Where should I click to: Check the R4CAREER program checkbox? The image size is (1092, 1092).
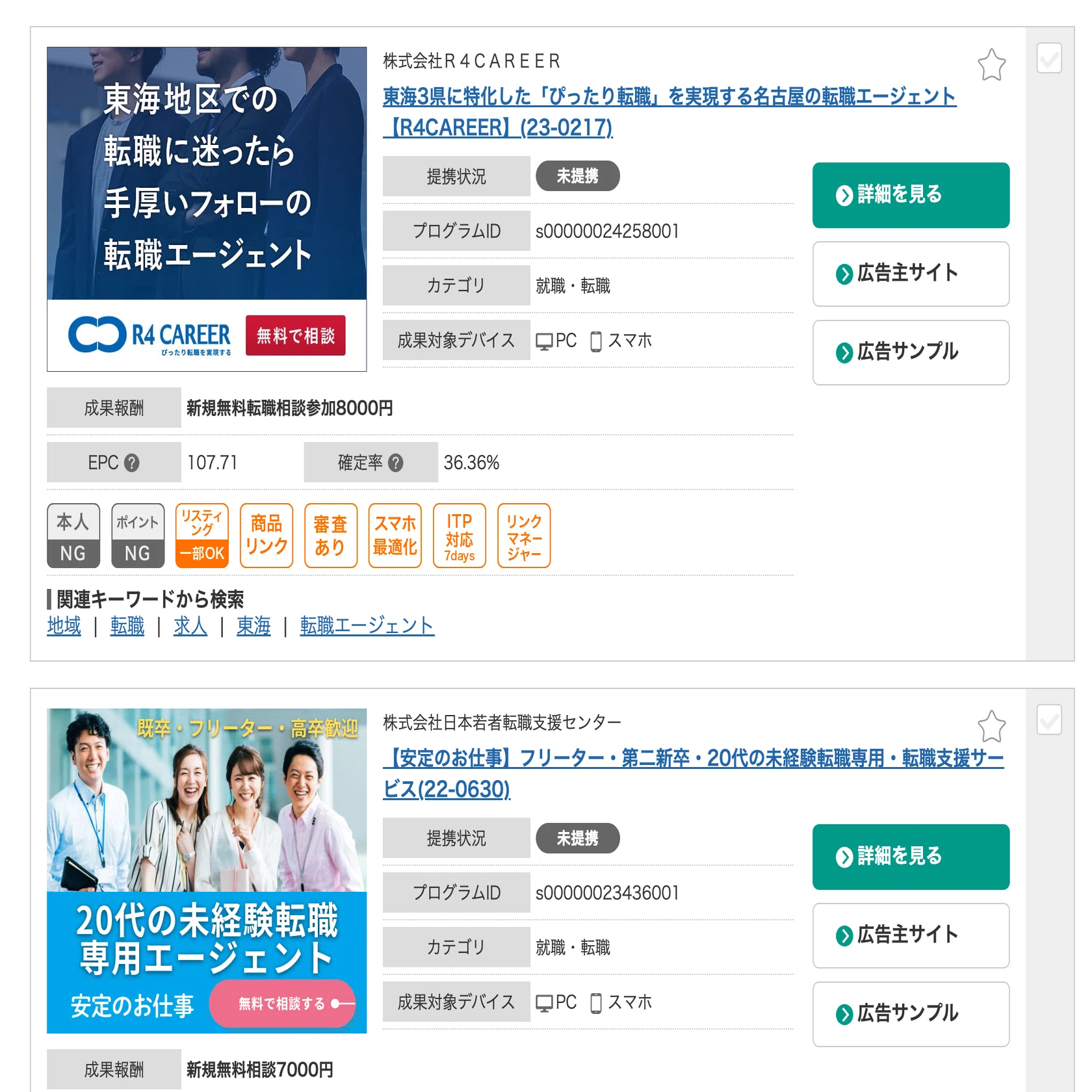click(x=1049, y=58)
